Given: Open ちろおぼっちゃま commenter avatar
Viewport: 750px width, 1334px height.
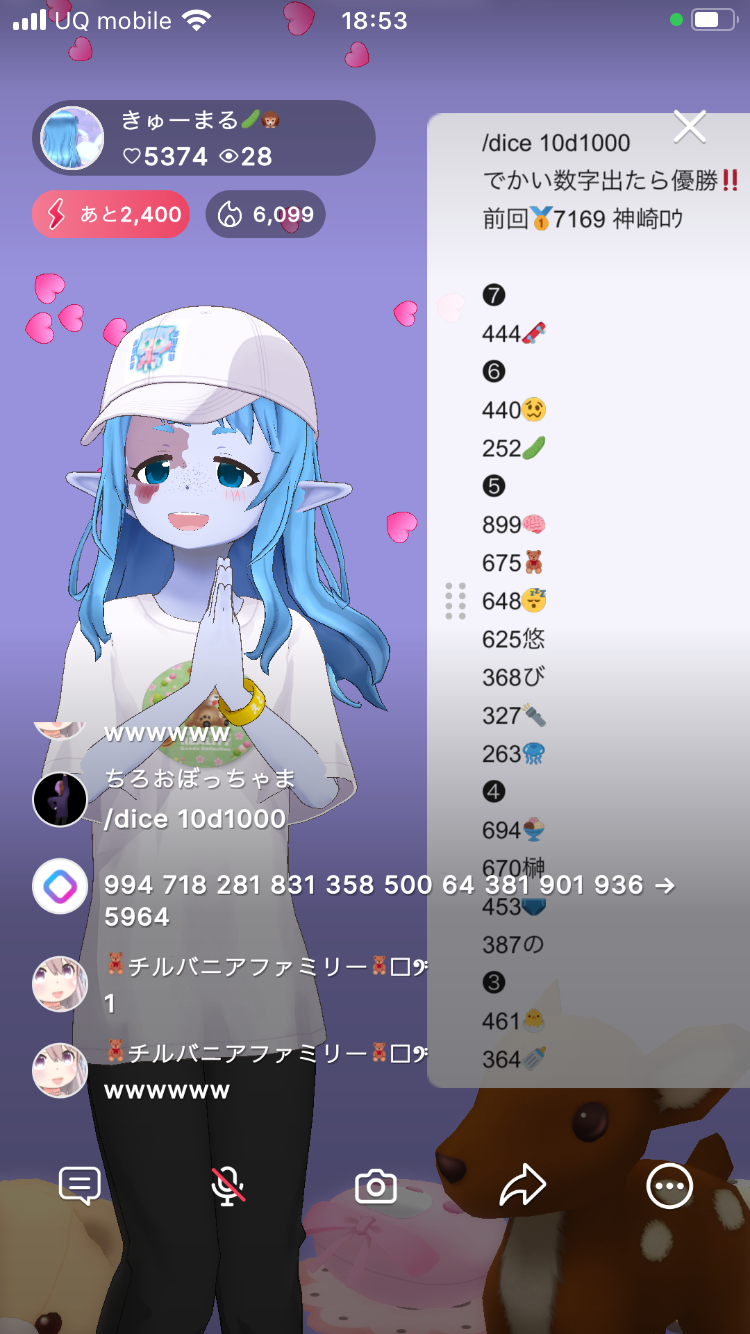Looking at the screenshot, I should 60,799.
